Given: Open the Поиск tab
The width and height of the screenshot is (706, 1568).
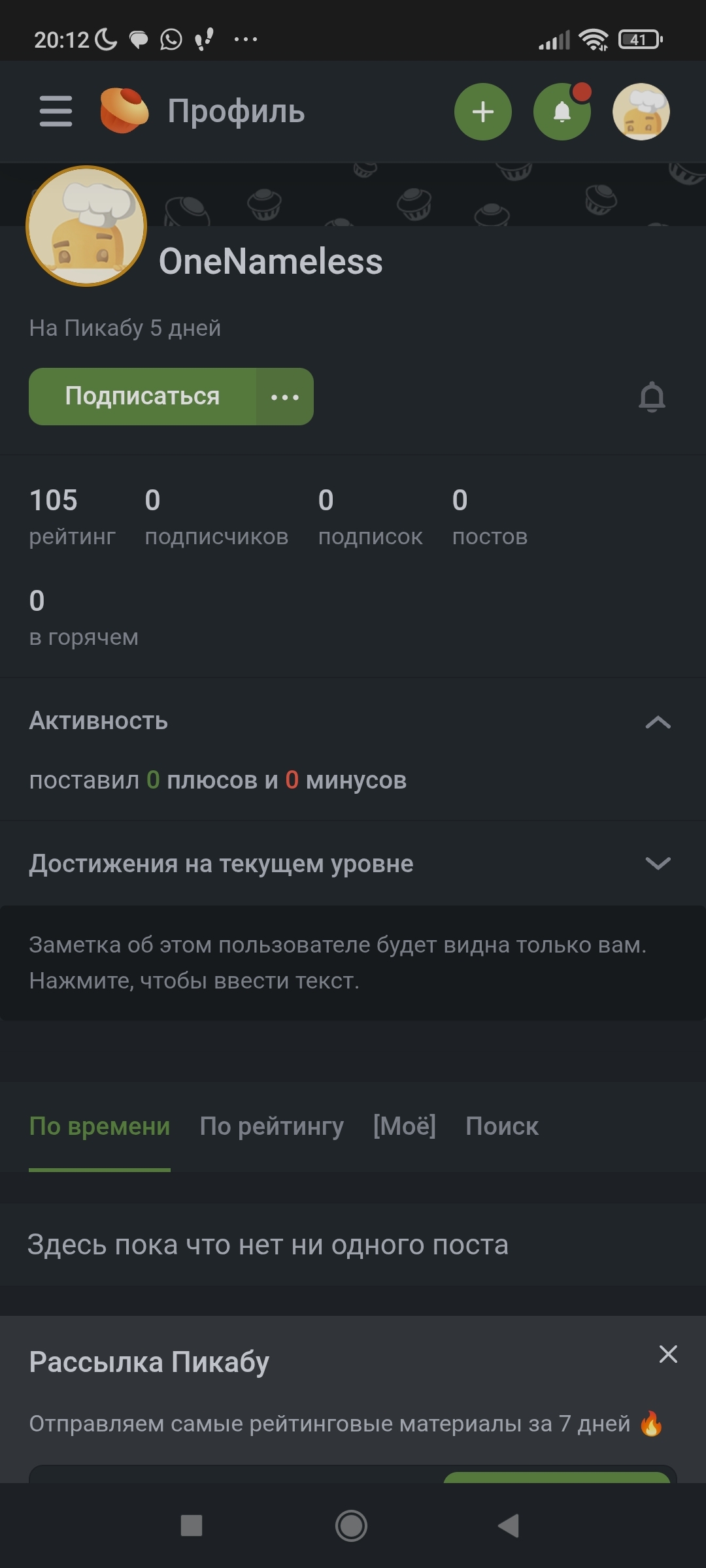Looking at the screenshot, I should [x=501, y=1126].
